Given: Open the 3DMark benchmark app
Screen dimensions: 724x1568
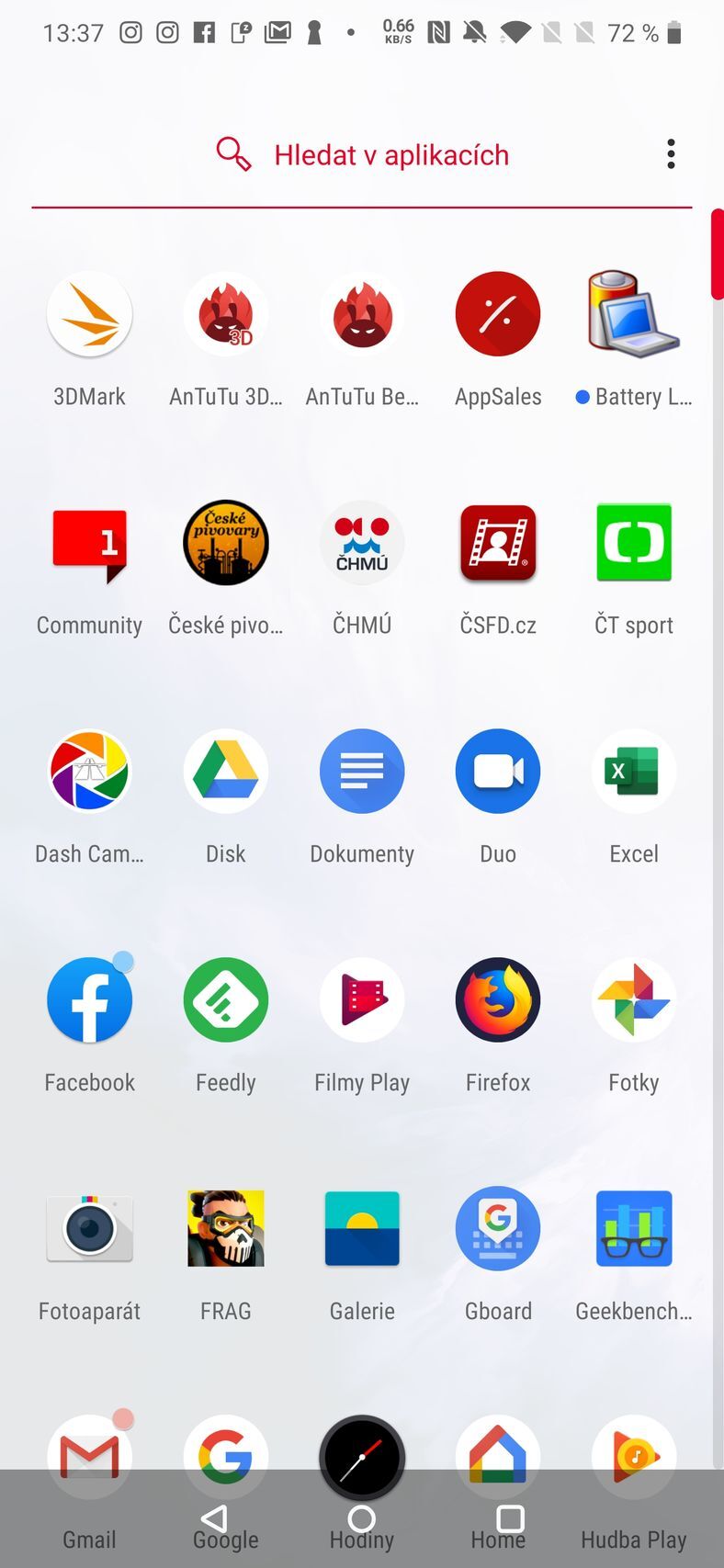Looking at the screenshot, I should click(x=89, y=313).
